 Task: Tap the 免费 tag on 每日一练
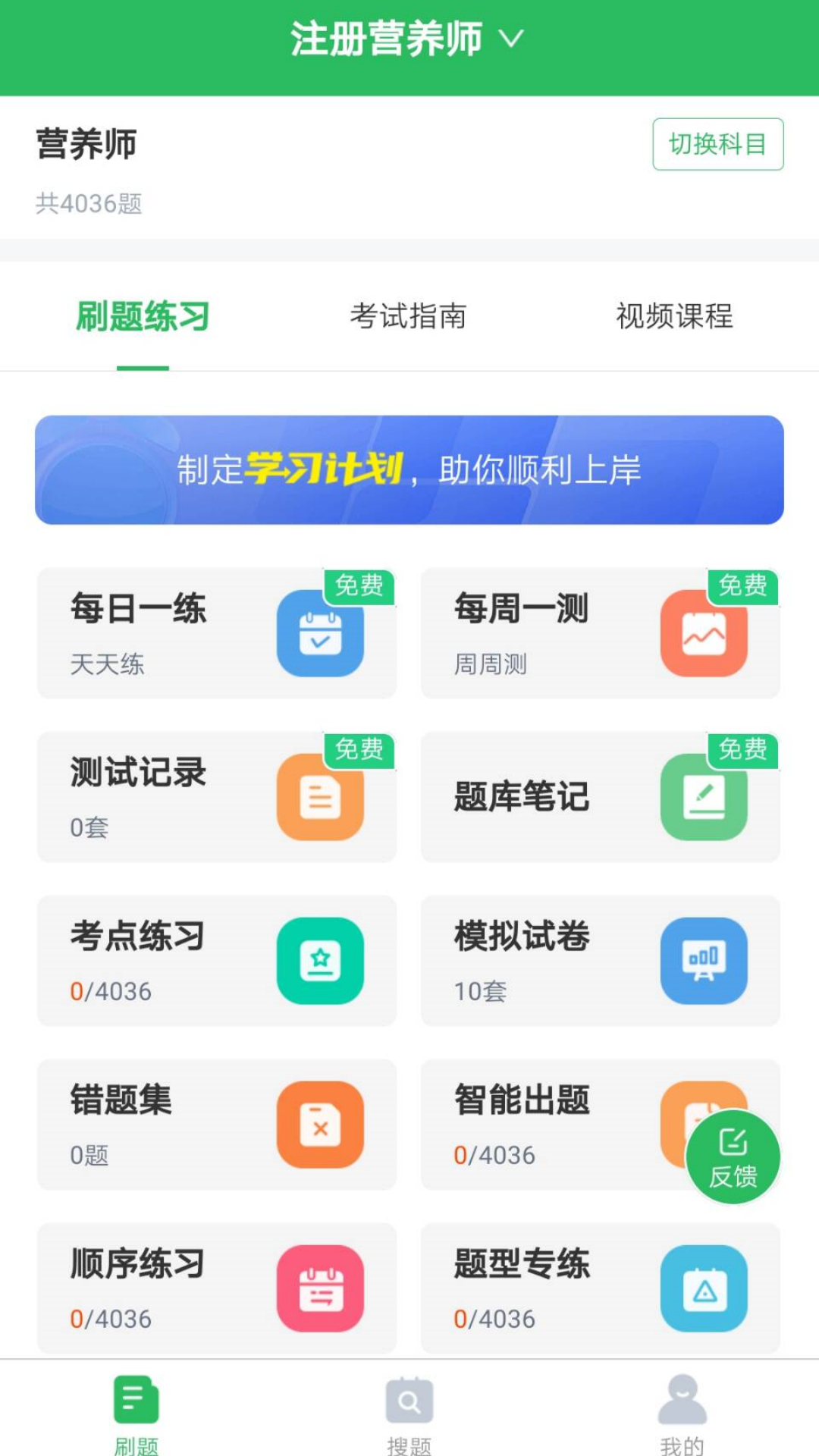click(x=358, y=585)
